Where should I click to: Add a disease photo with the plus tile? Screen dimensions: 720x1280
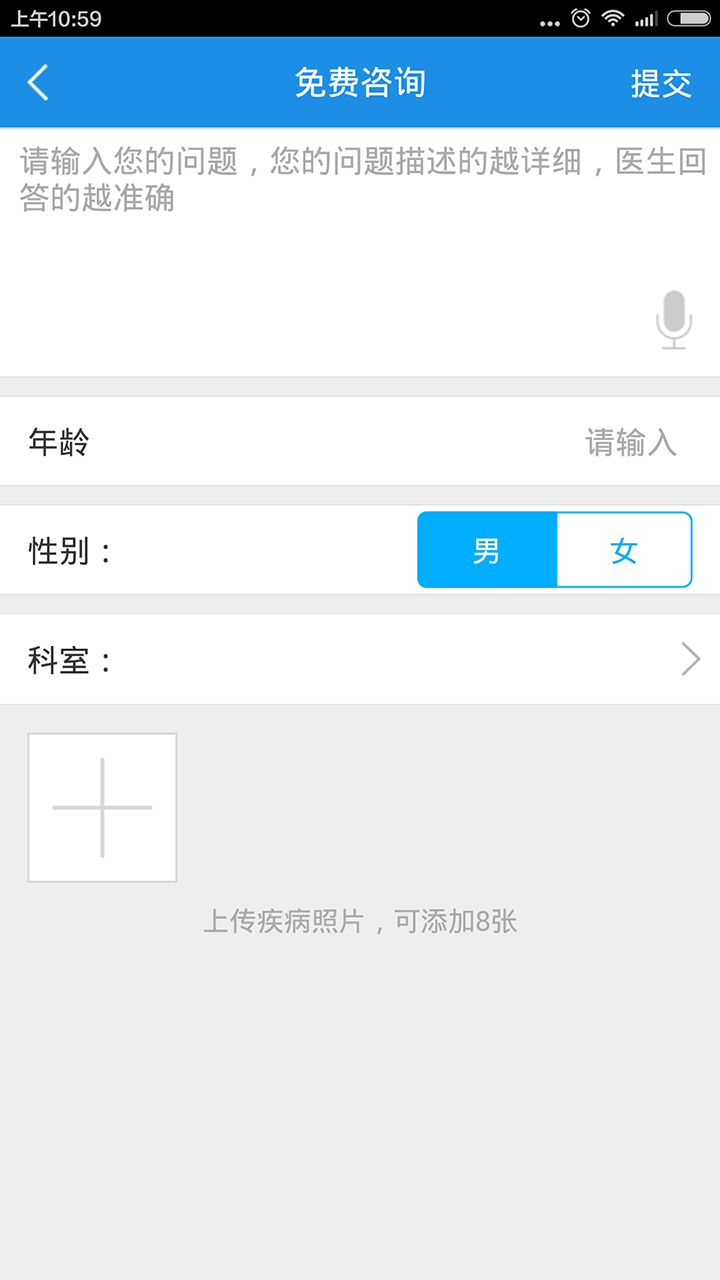click(102, 808)
